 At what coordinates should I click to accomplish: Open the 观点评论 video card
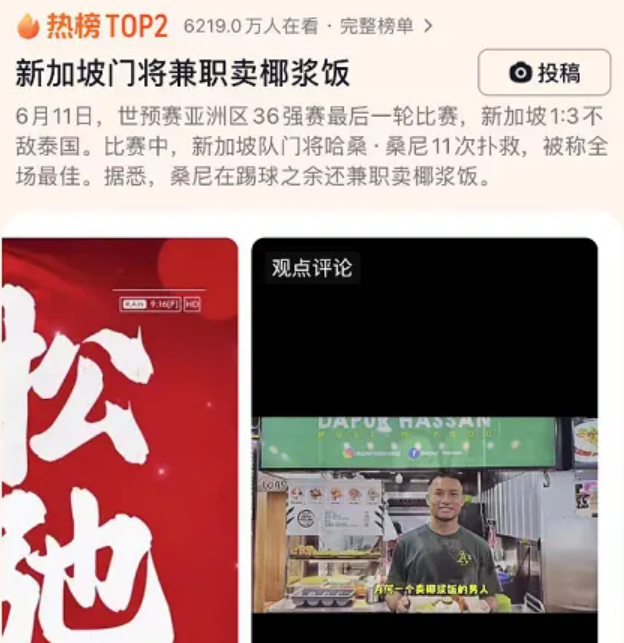click(424, 440)
